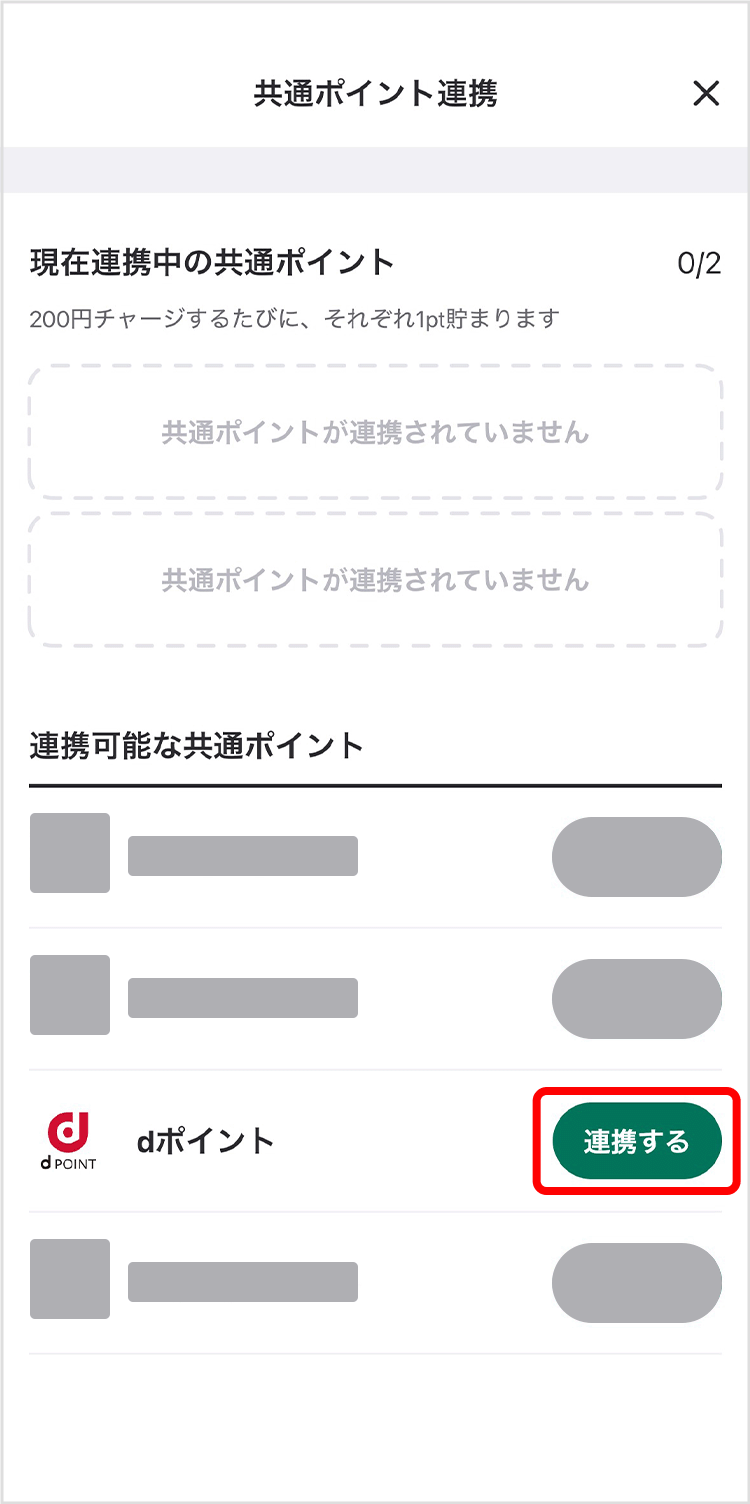Screen dimensions: 750x1504
Task: Click the first gray pill button placeholder
Action: click(637, 856)
